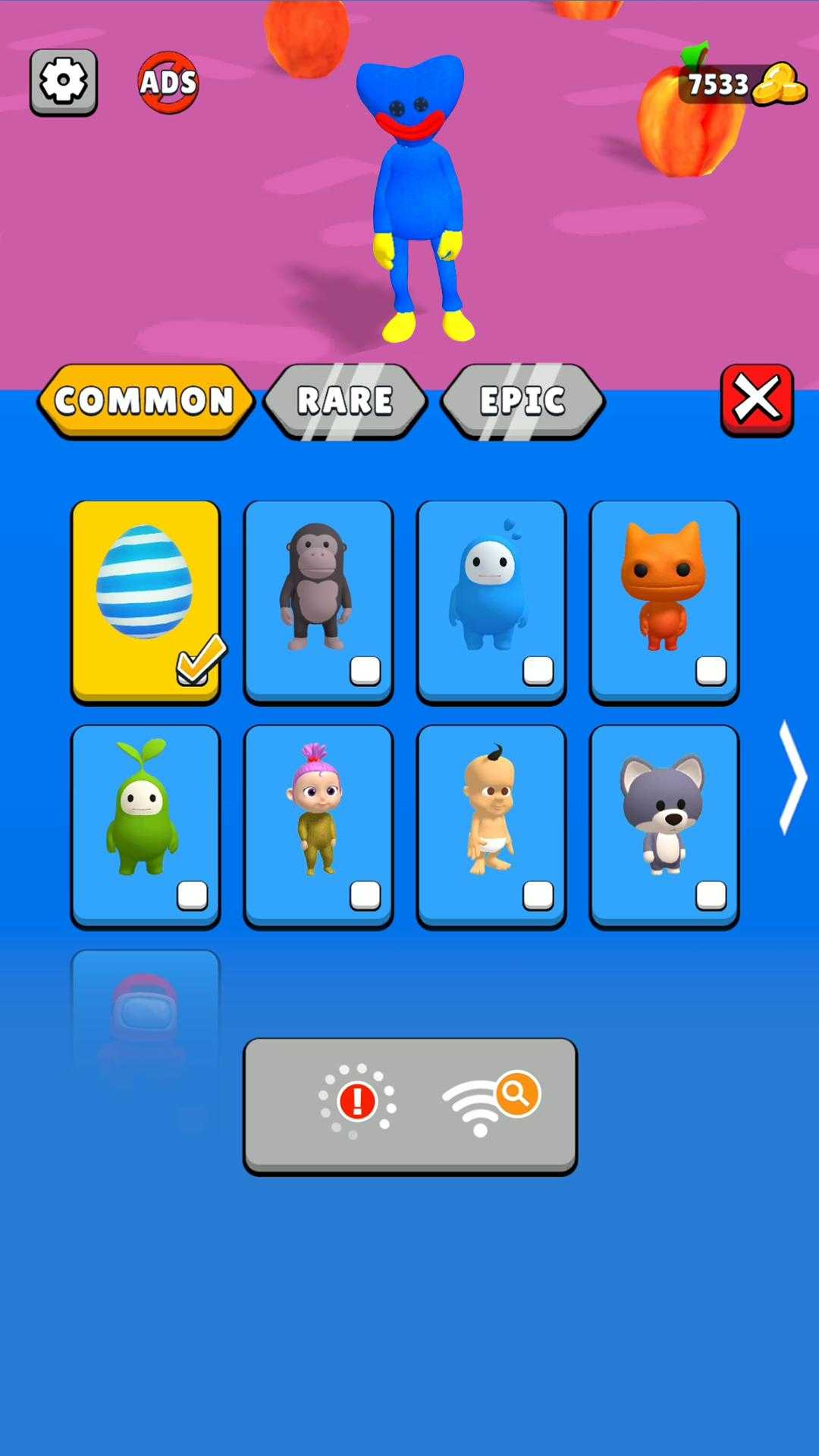Tap the remove ADS icon
This screenshot has width=819, height=1456.
[168, 82]
